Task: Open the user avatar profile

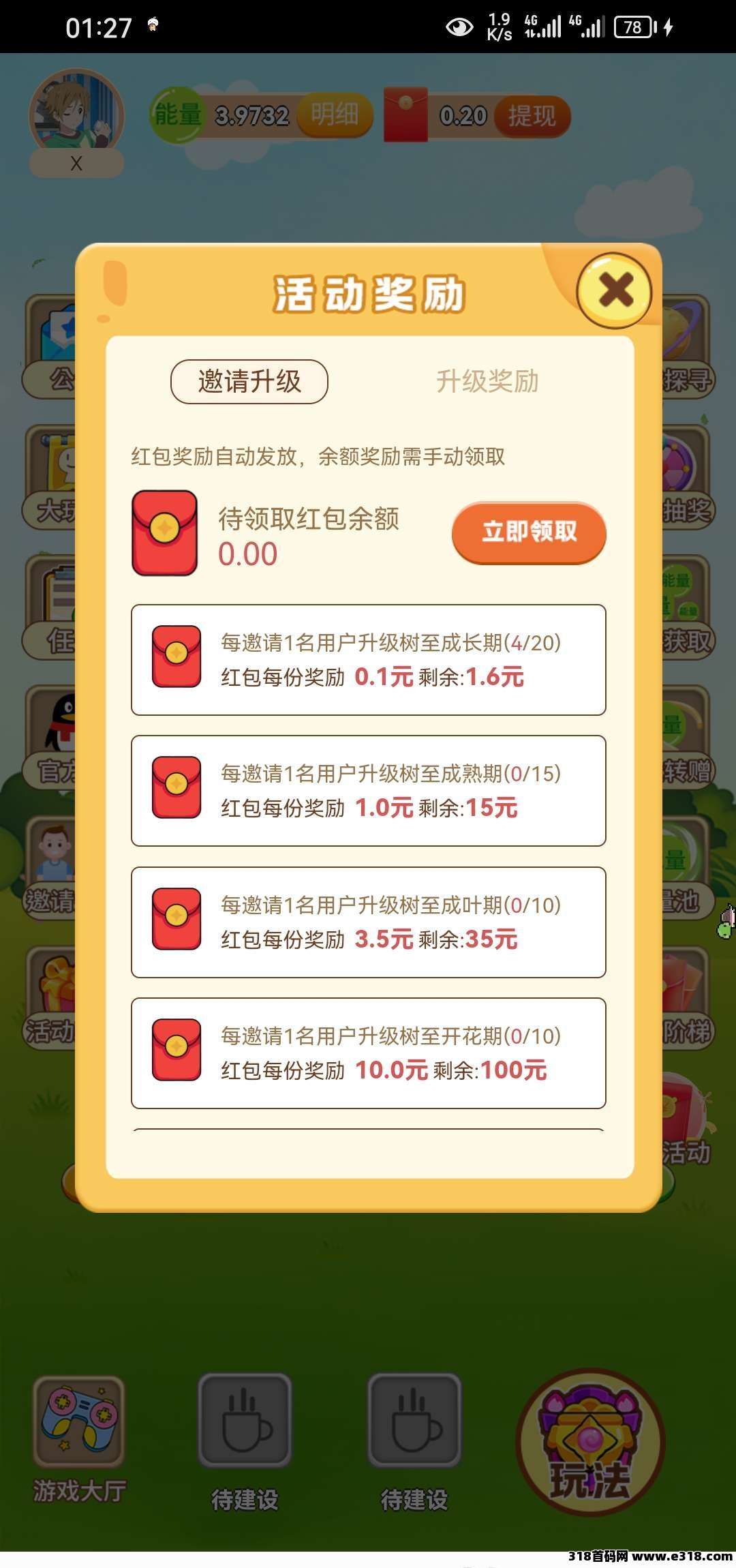Action: coord(76,112)
